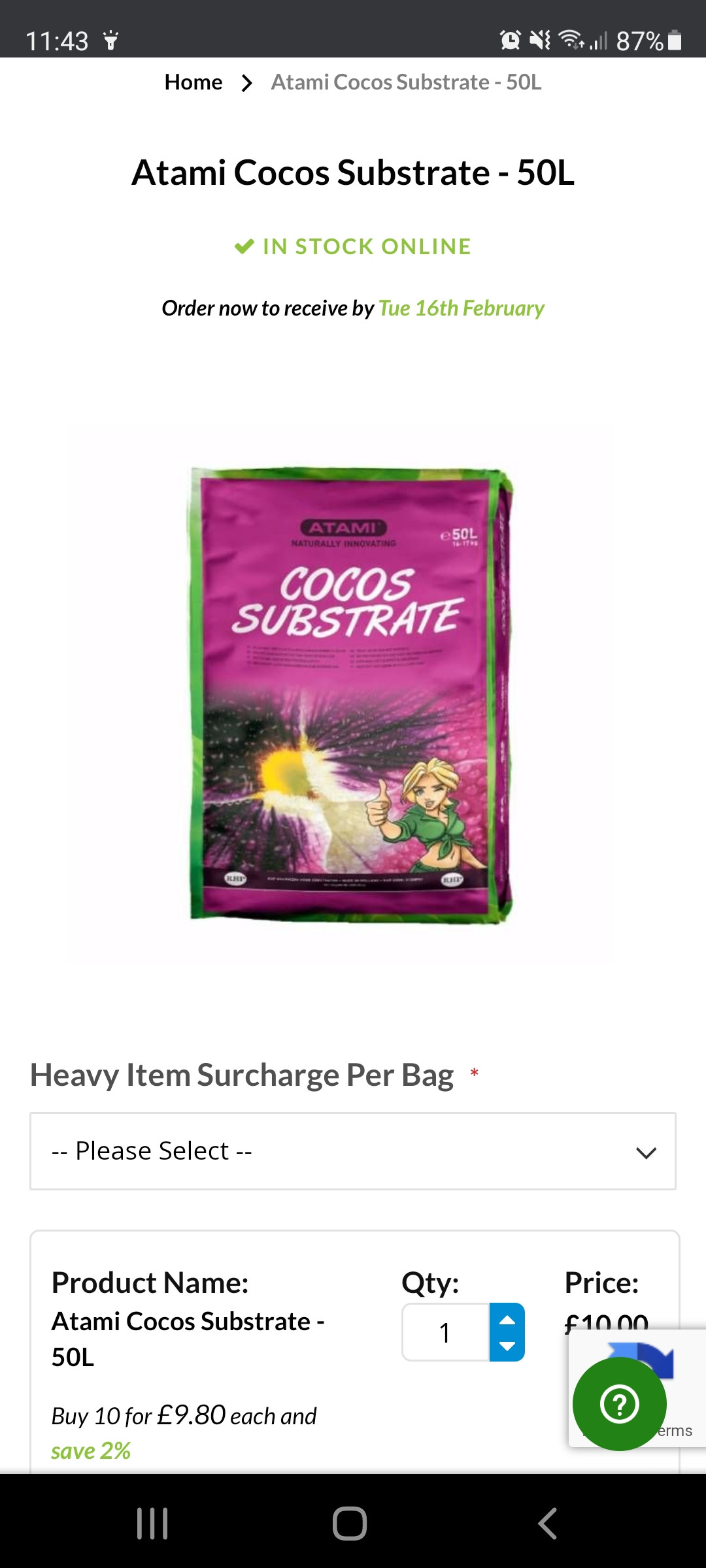
Task: Open the green help question-mark button
Action: 619,1404
